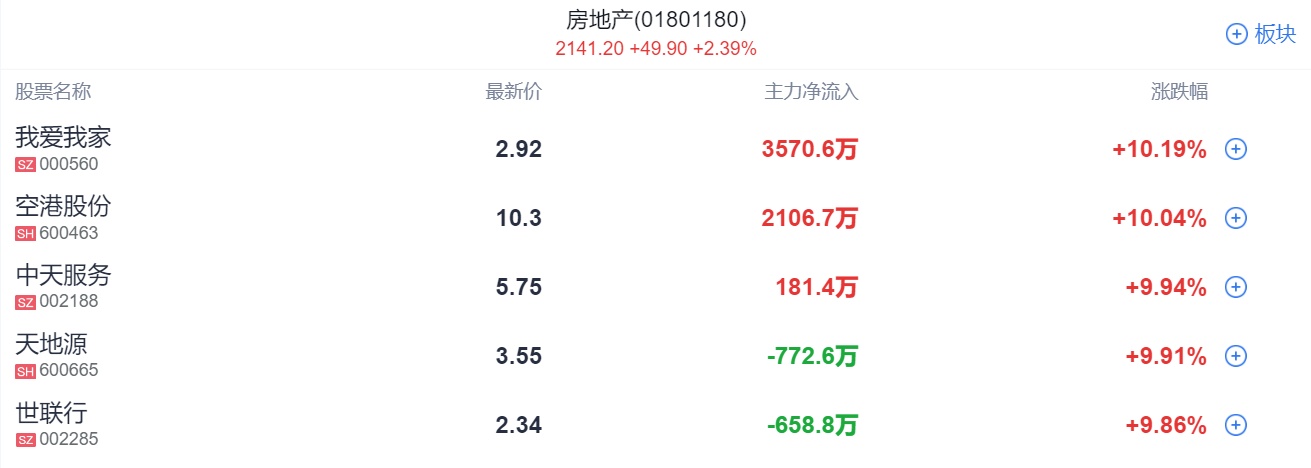The image size is (1311, 468).
Task: Open stock 中天服务 details
Action: (x=63, y=275)
